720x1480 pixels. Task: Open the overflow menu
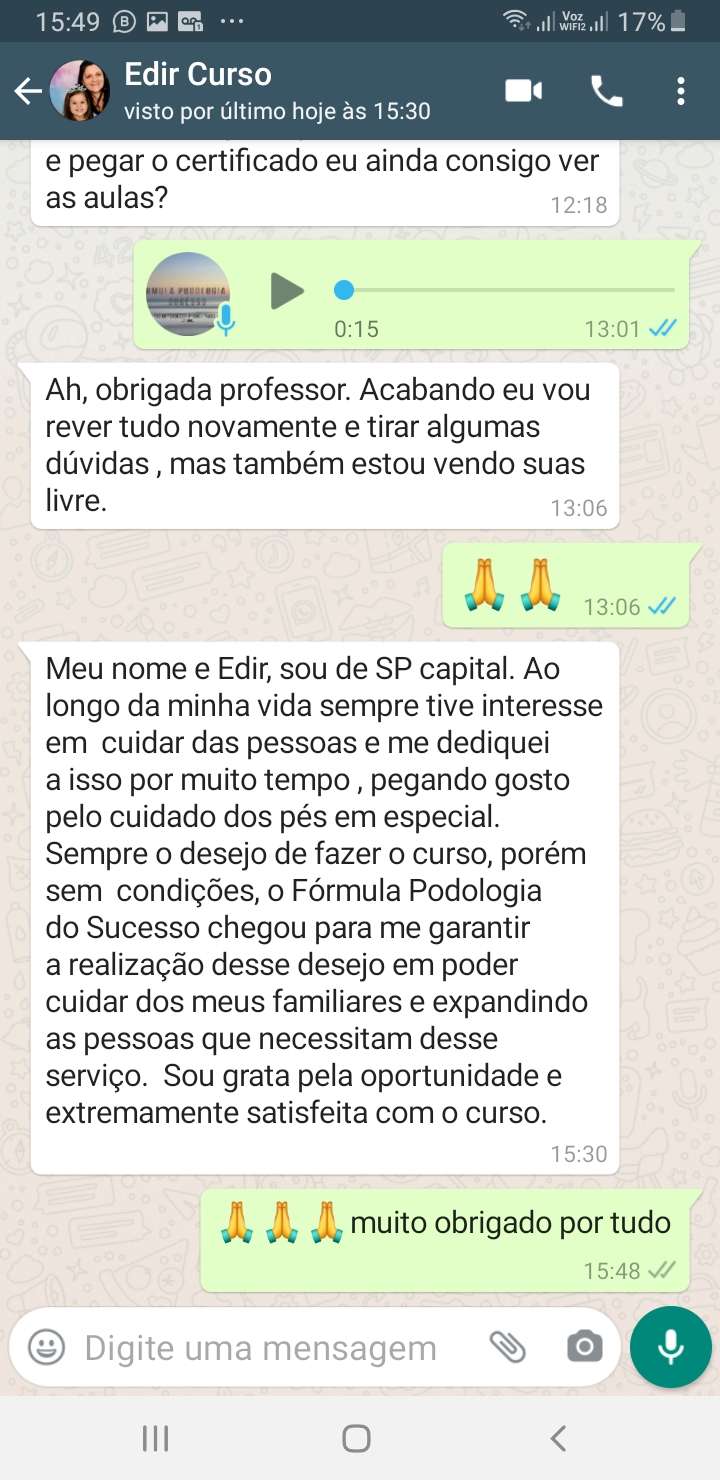click(681, 92)
